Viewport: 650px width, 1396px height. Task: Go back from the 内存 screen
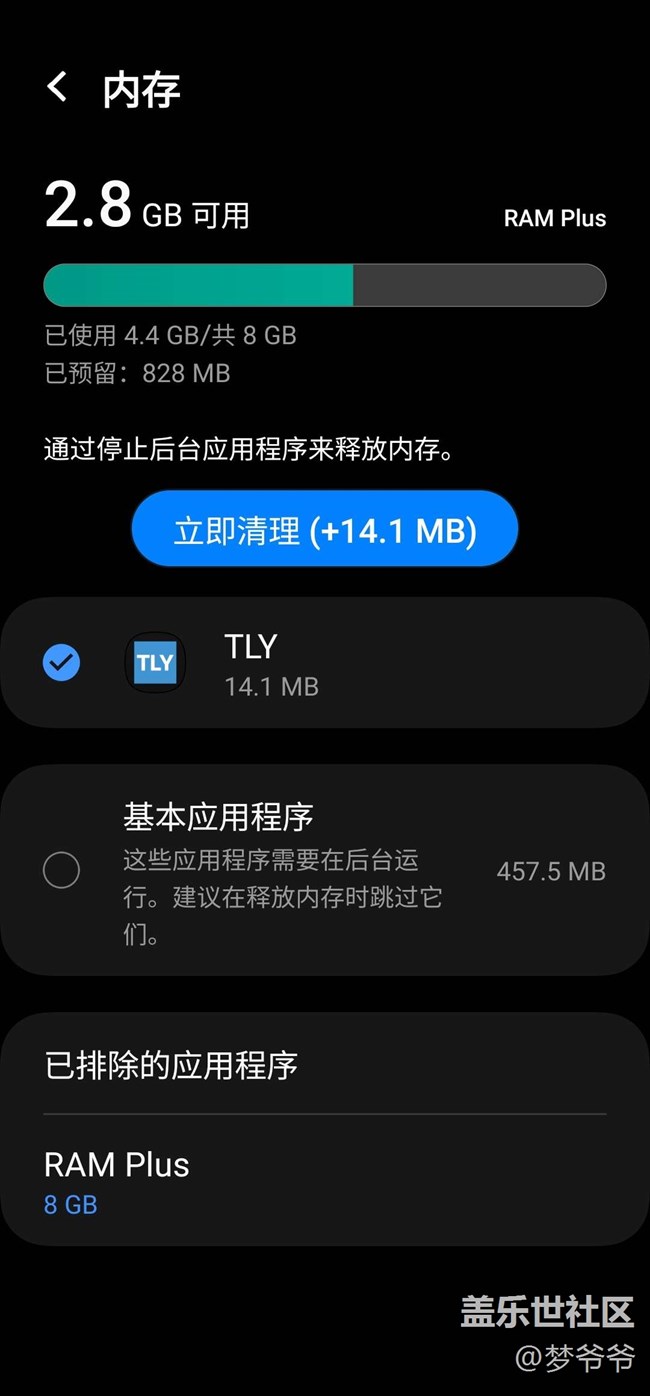click(x=58, y=88)
